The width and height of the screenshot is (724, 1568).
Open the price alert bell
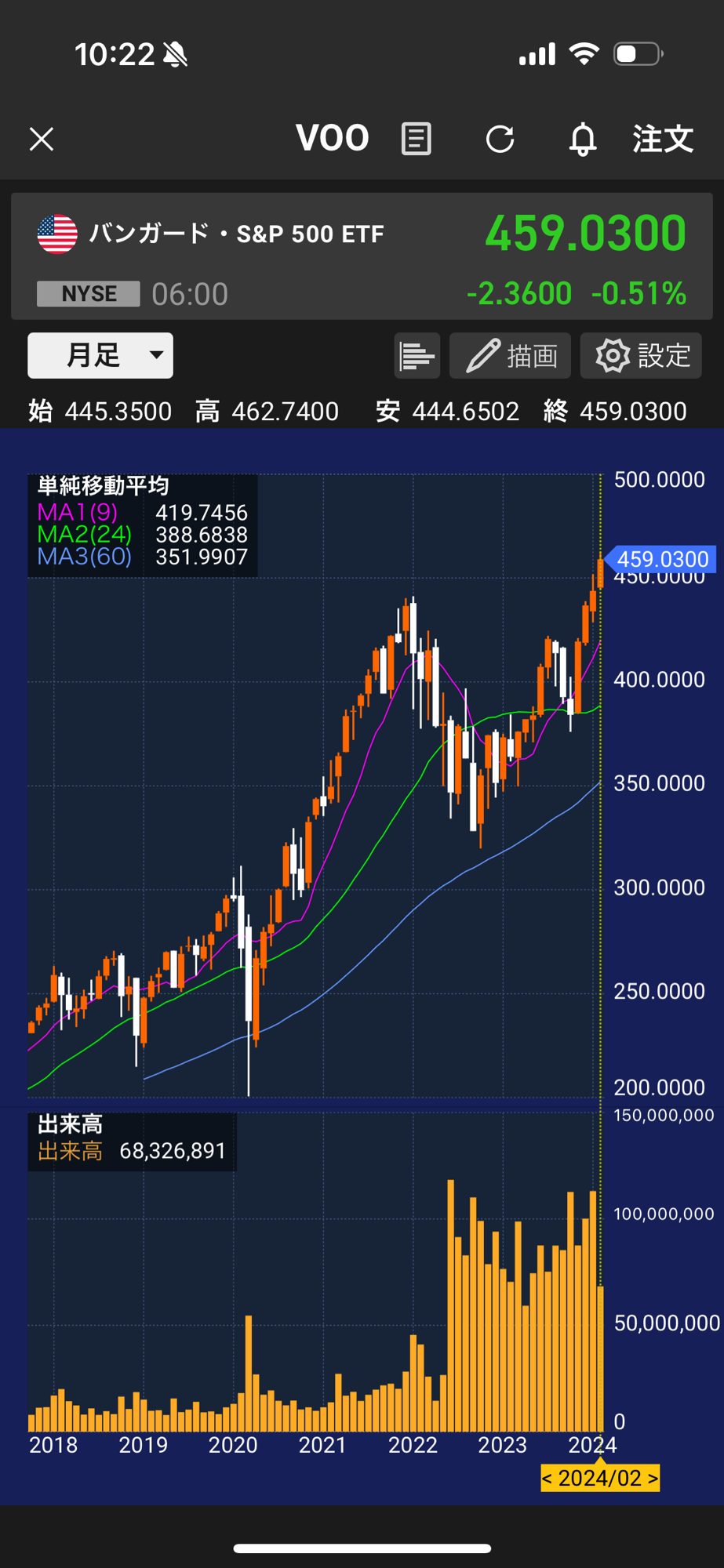[x=582, y=140]
